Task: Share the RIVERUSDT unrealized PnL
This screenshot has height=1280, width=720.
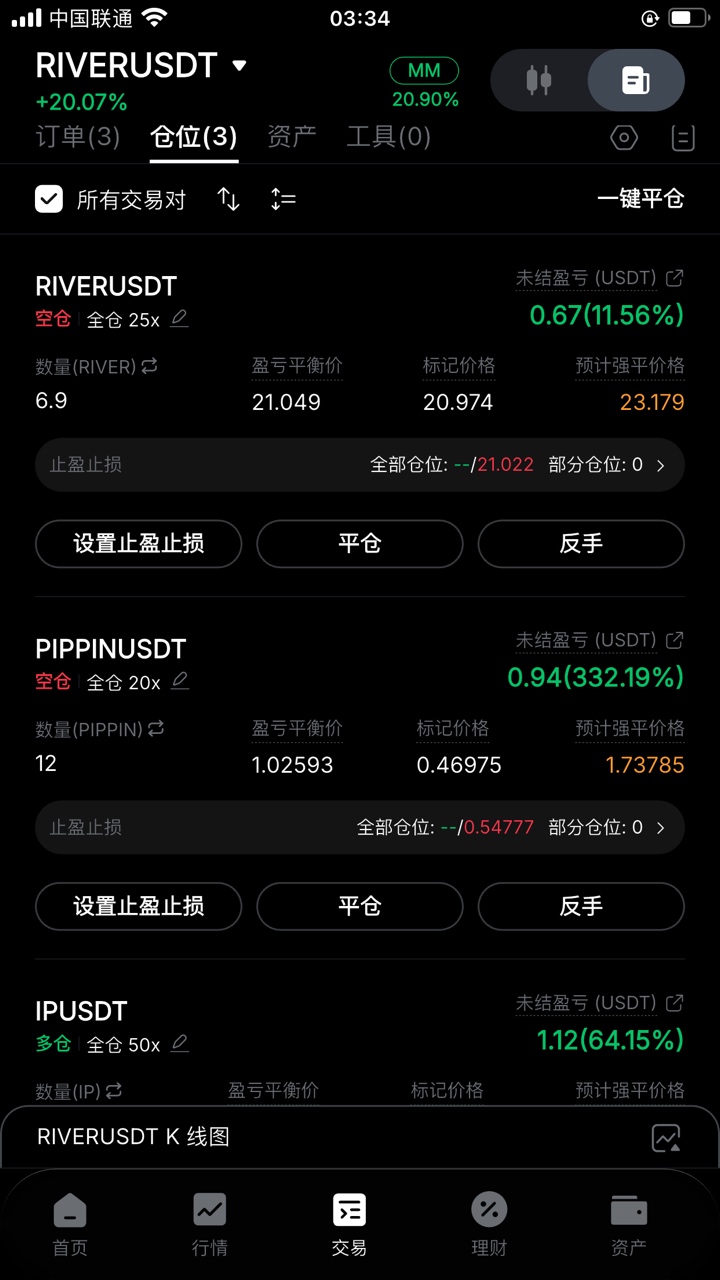Action: [676, 278]
